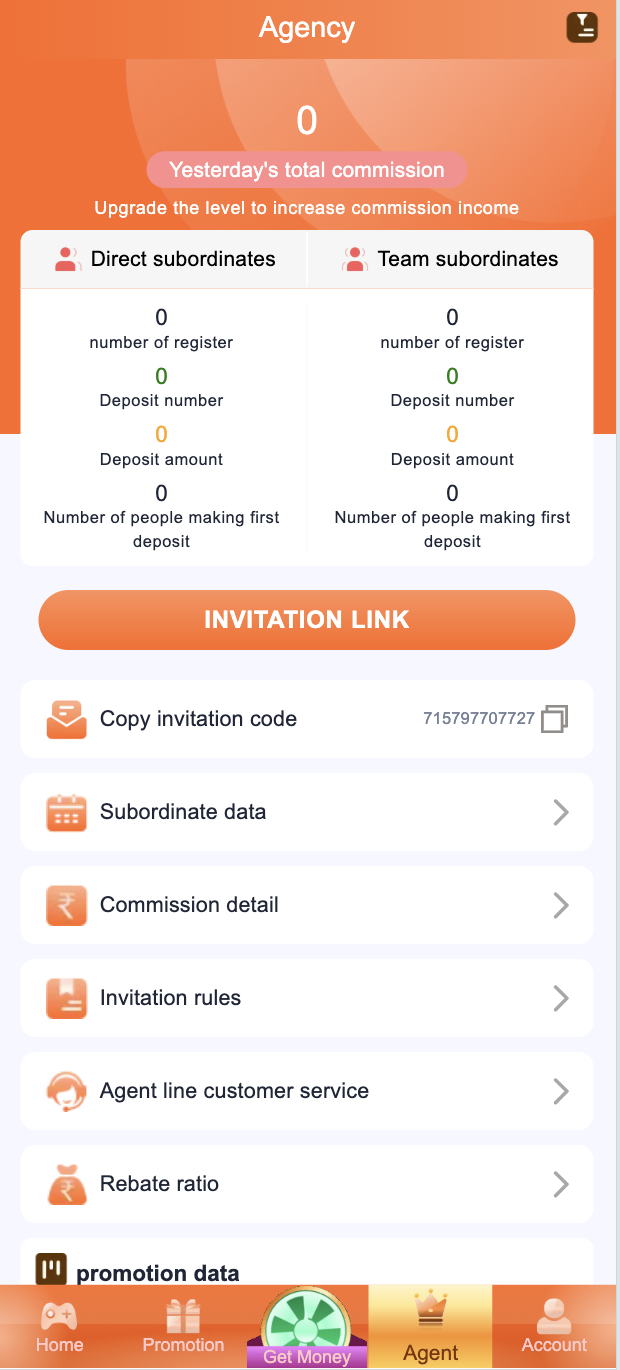The image size is (620, 1370).
Task: Copy the invitation code 715797707727
Action: coord(554,719)
